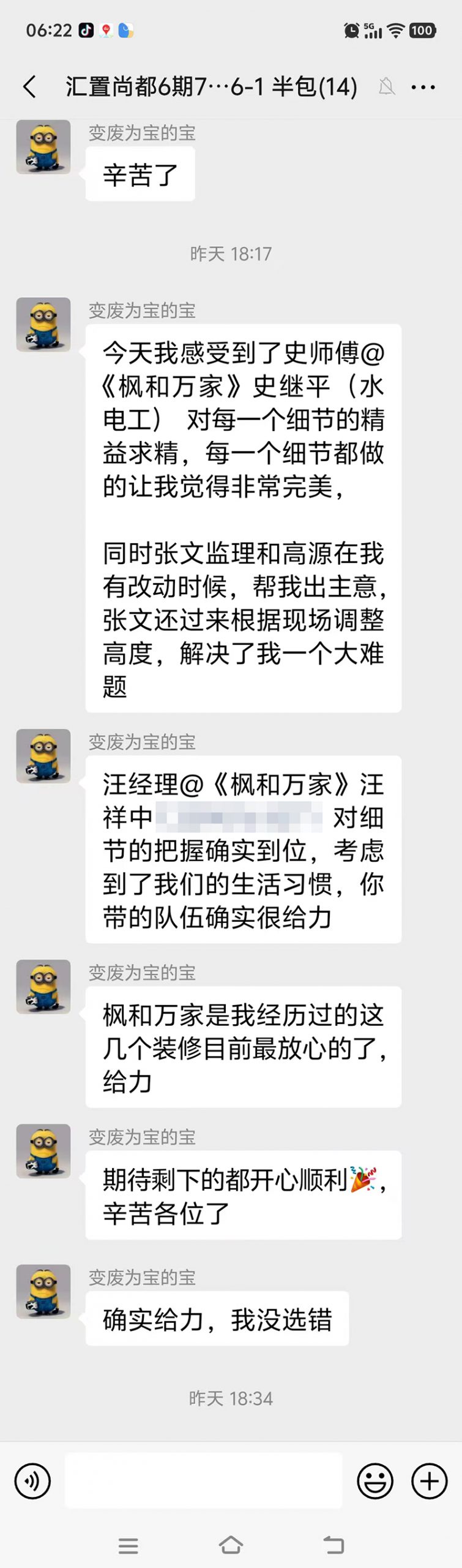
Task: Go back from the group chat
Action: pyautogui.click(x=29, y=87)
